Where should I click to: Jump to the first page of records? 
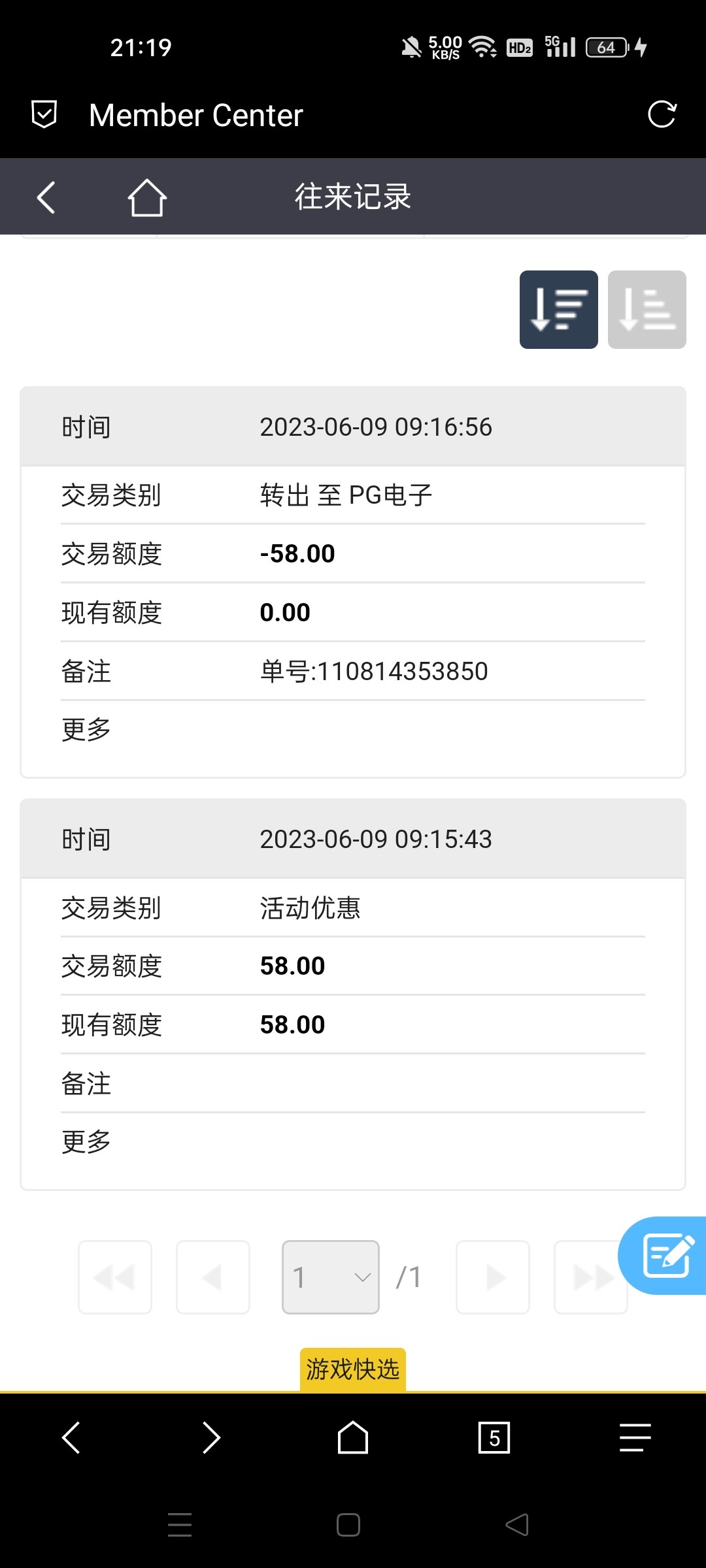[x=115, y=1277]
